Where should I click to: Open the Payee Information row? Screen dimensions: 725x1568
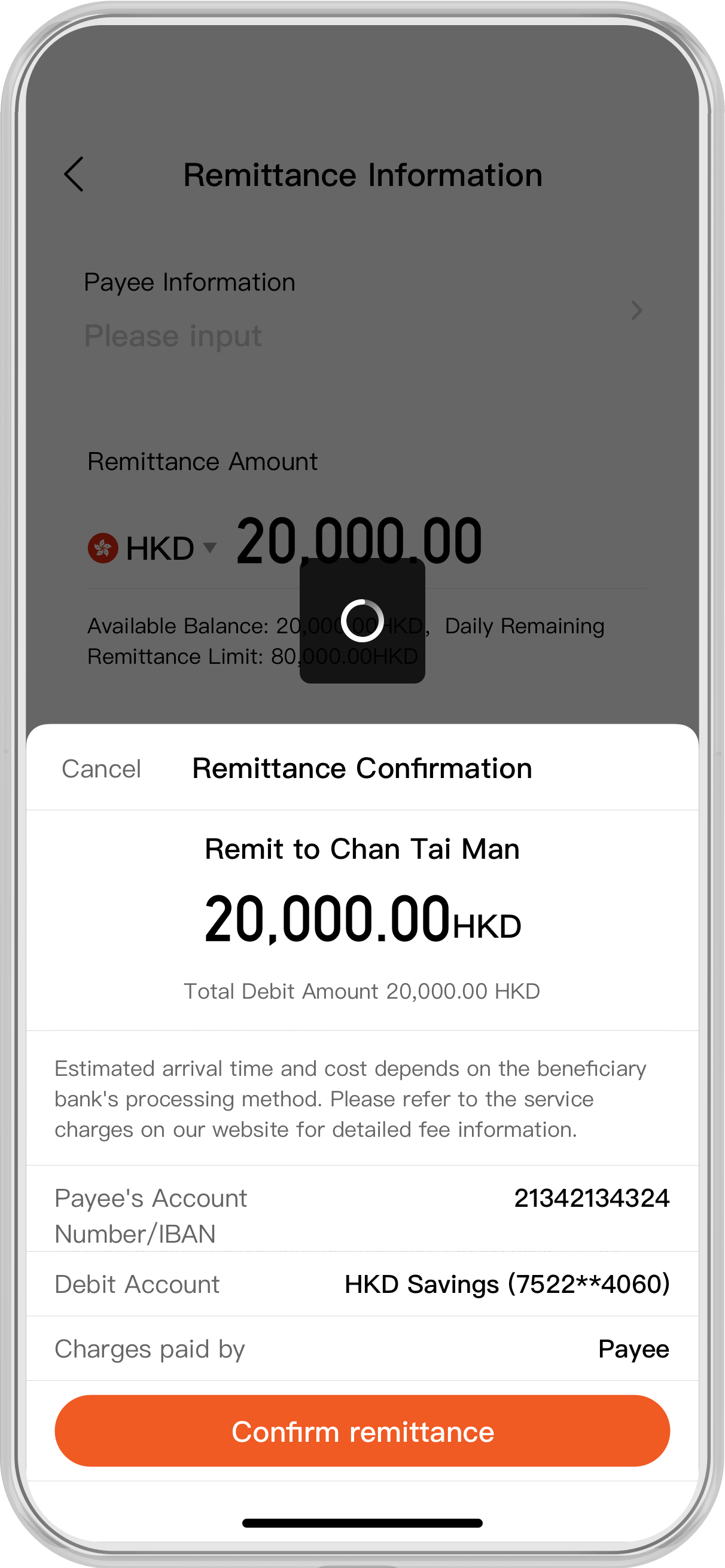coord(362,309)
